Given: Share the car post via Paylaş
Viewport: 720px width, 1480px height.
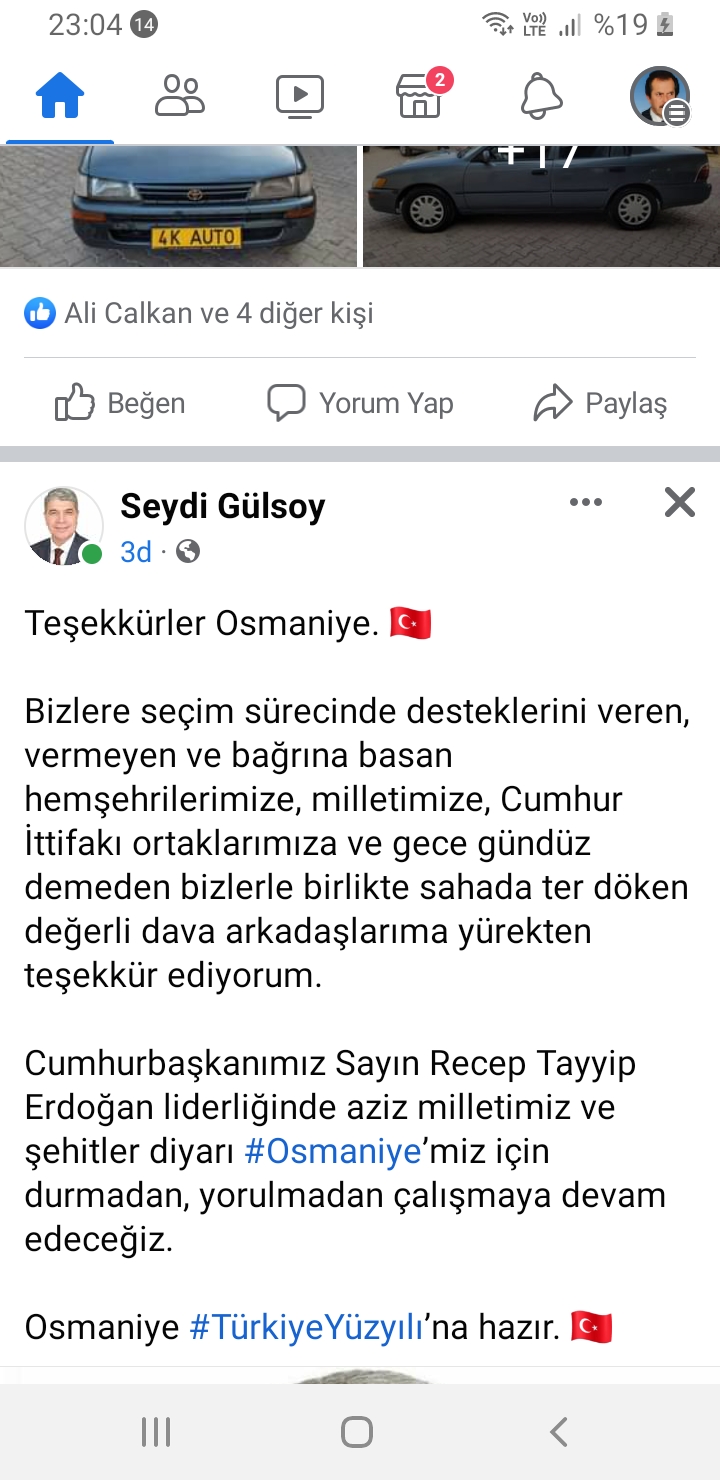Looking at the screenshot, I should coord(600,404).
